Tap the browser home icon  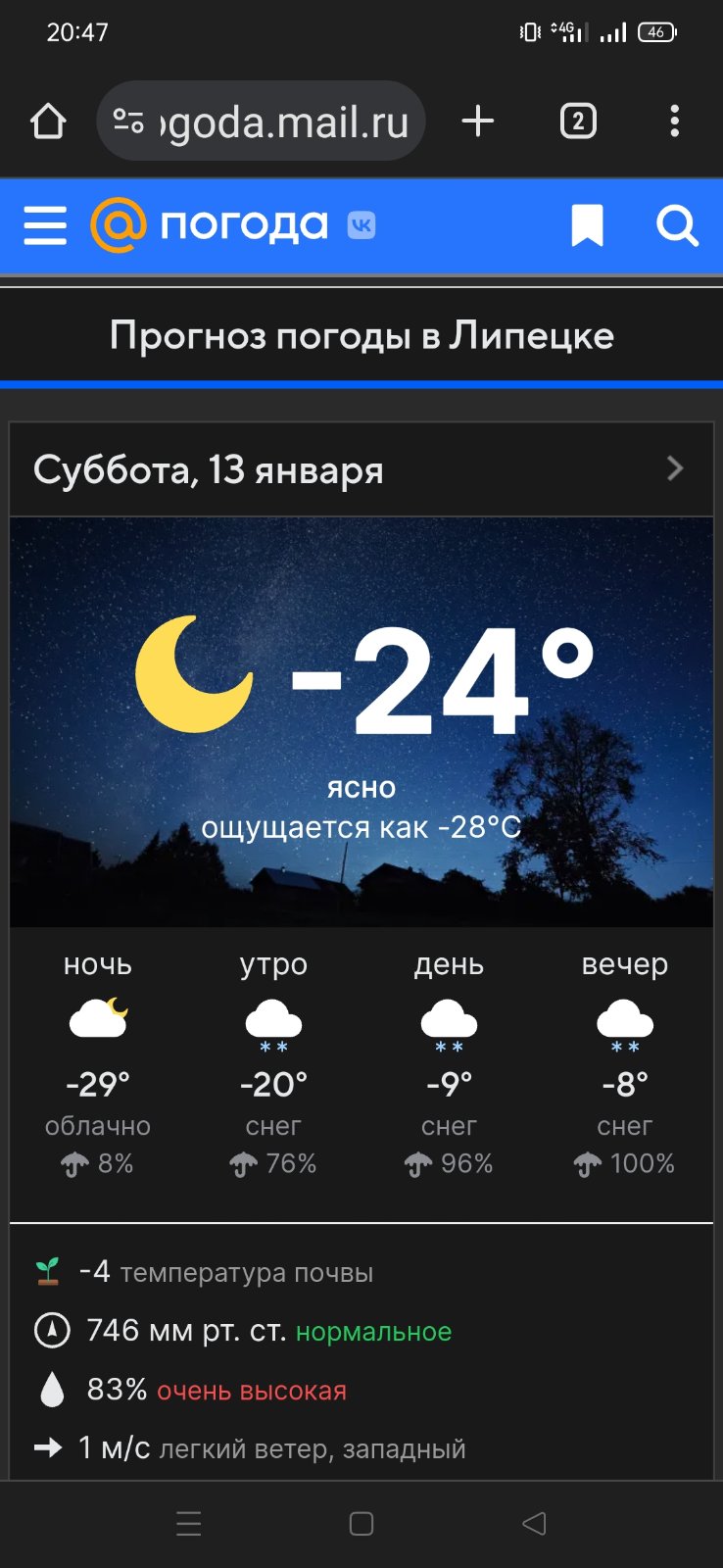[x=48, y=122]
